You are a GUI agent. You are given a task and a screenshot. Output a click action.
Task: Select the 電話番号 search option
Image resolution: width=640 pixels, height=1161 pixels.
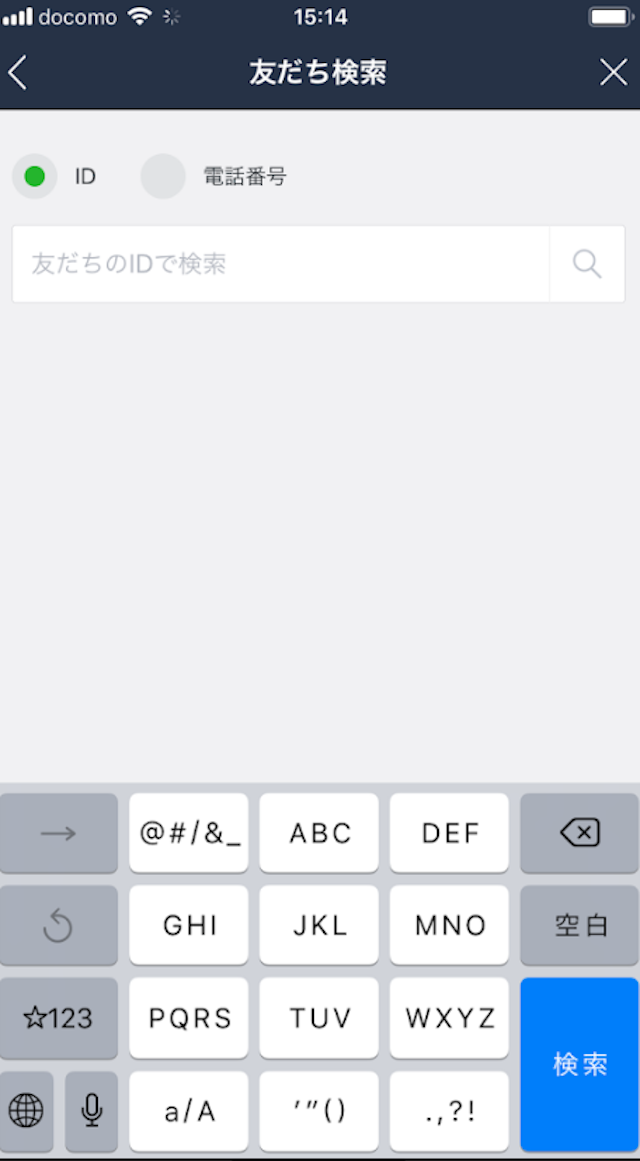[x=163, y=177]
